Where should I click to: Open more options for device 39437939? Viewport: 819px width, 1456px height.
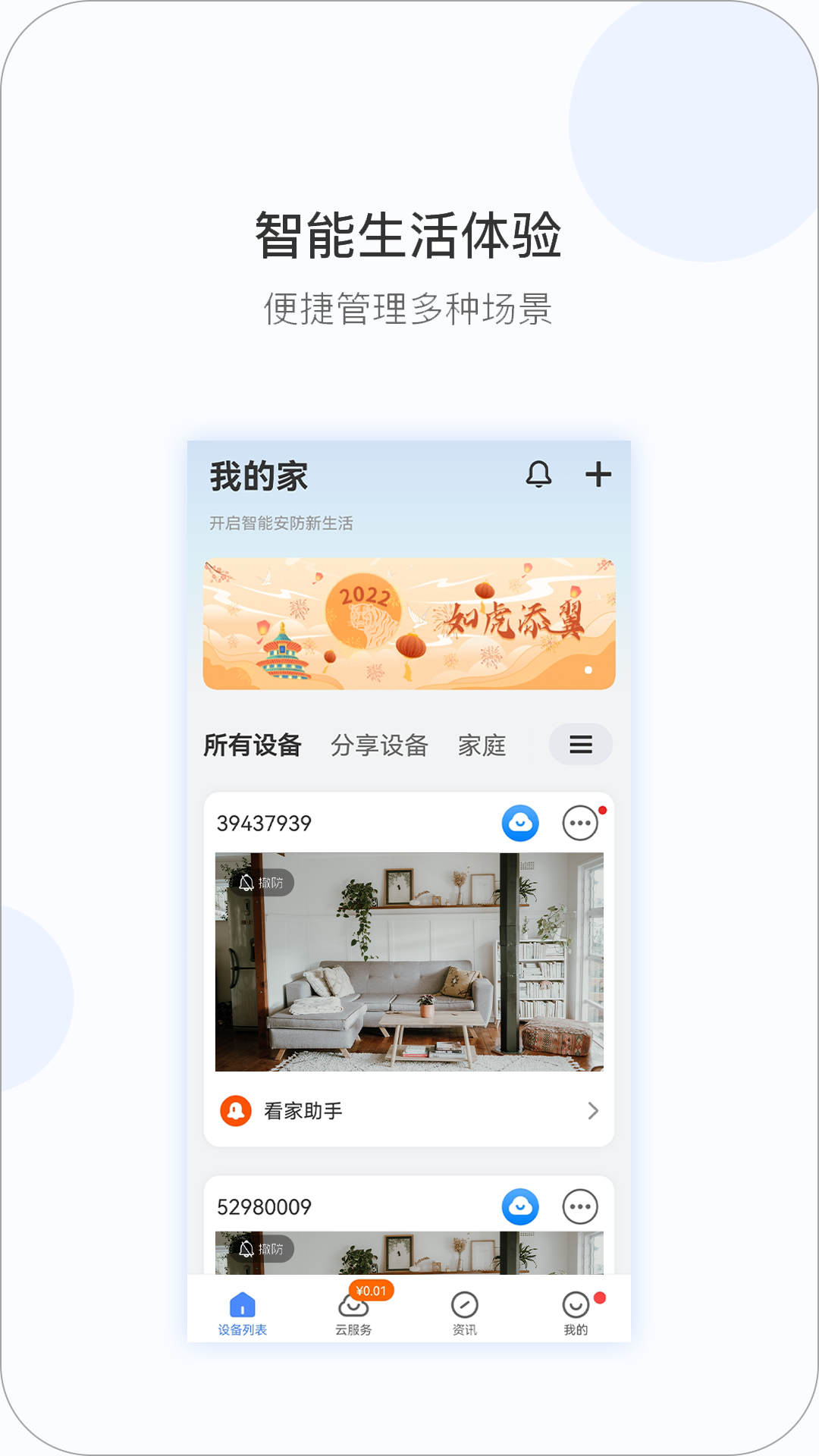[582, 821]
